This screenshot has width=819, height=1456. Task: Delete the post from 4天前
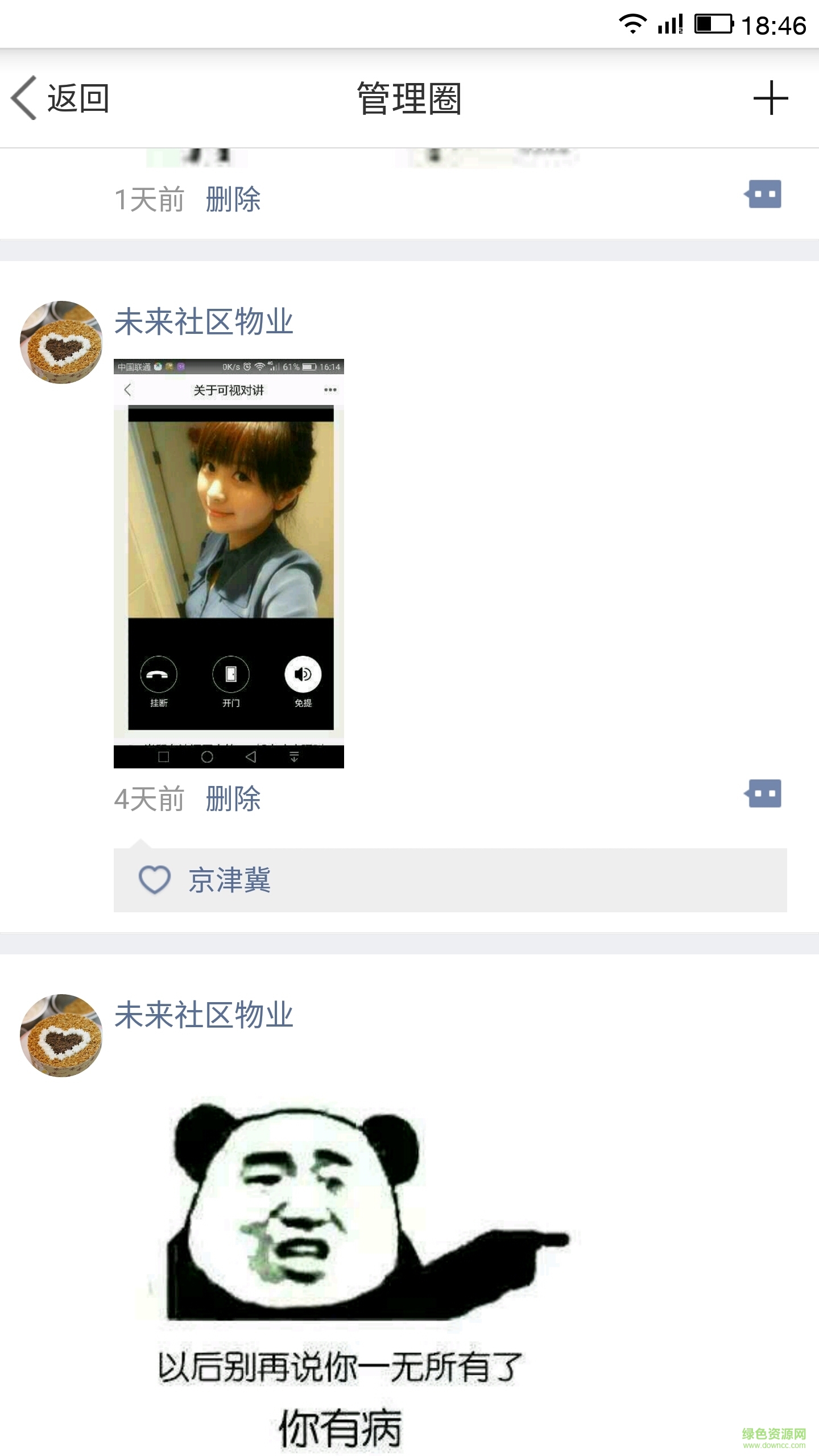coord(233,799)
